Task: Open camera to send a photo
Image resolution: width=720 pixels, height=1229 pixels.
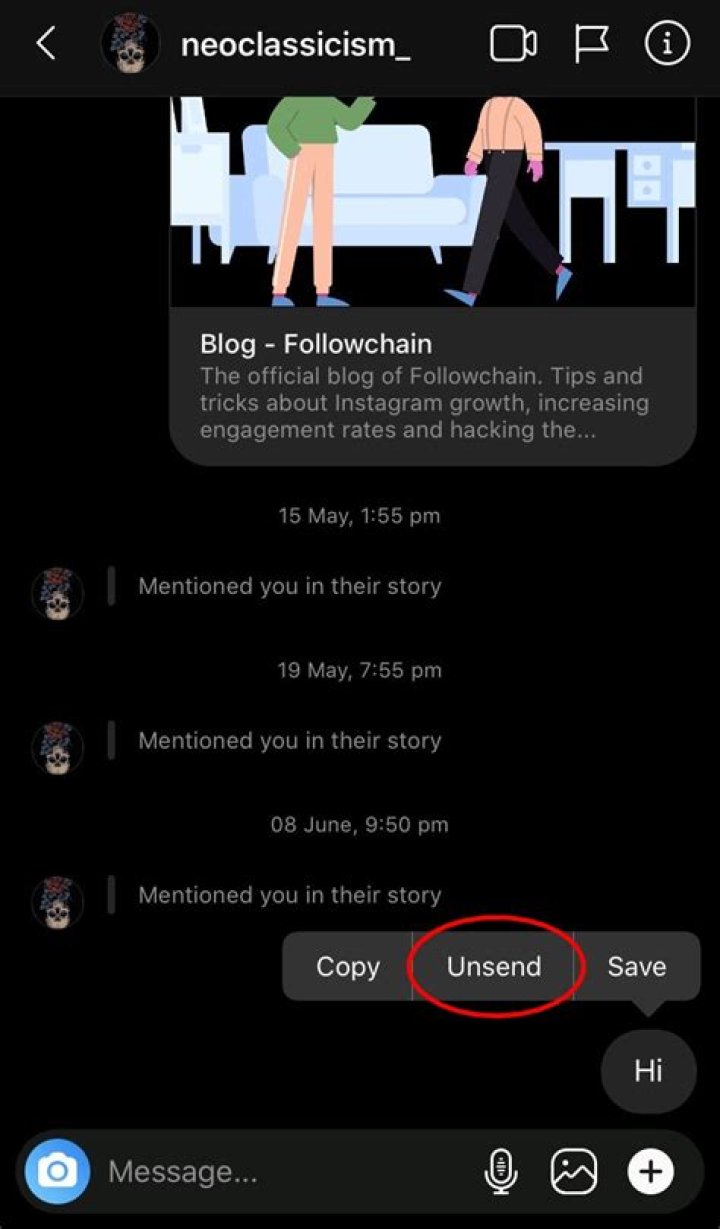Action: [58, 1171]
